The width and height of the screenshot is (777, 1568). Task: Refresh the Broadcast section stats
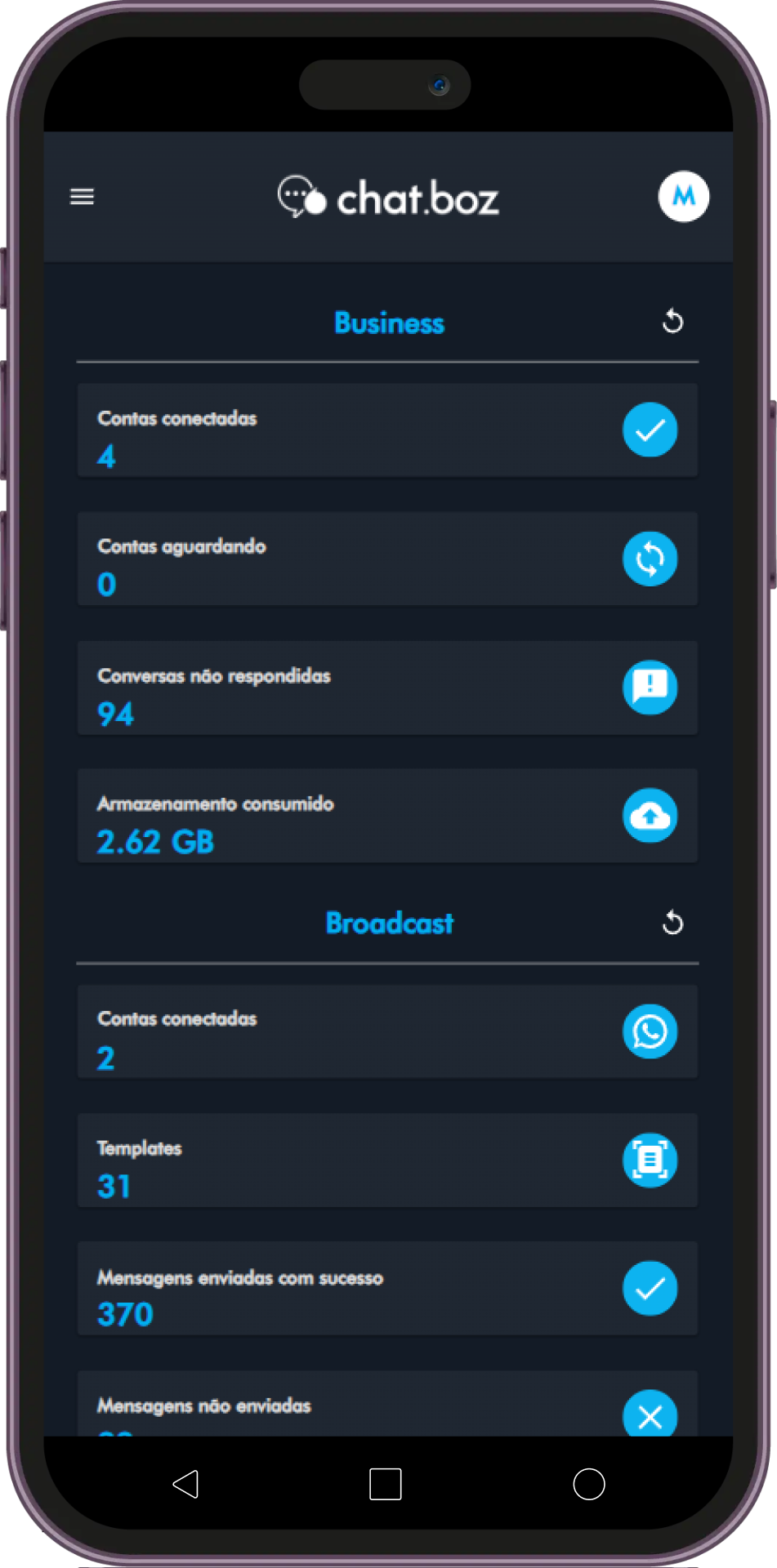[x=672, y=923]
